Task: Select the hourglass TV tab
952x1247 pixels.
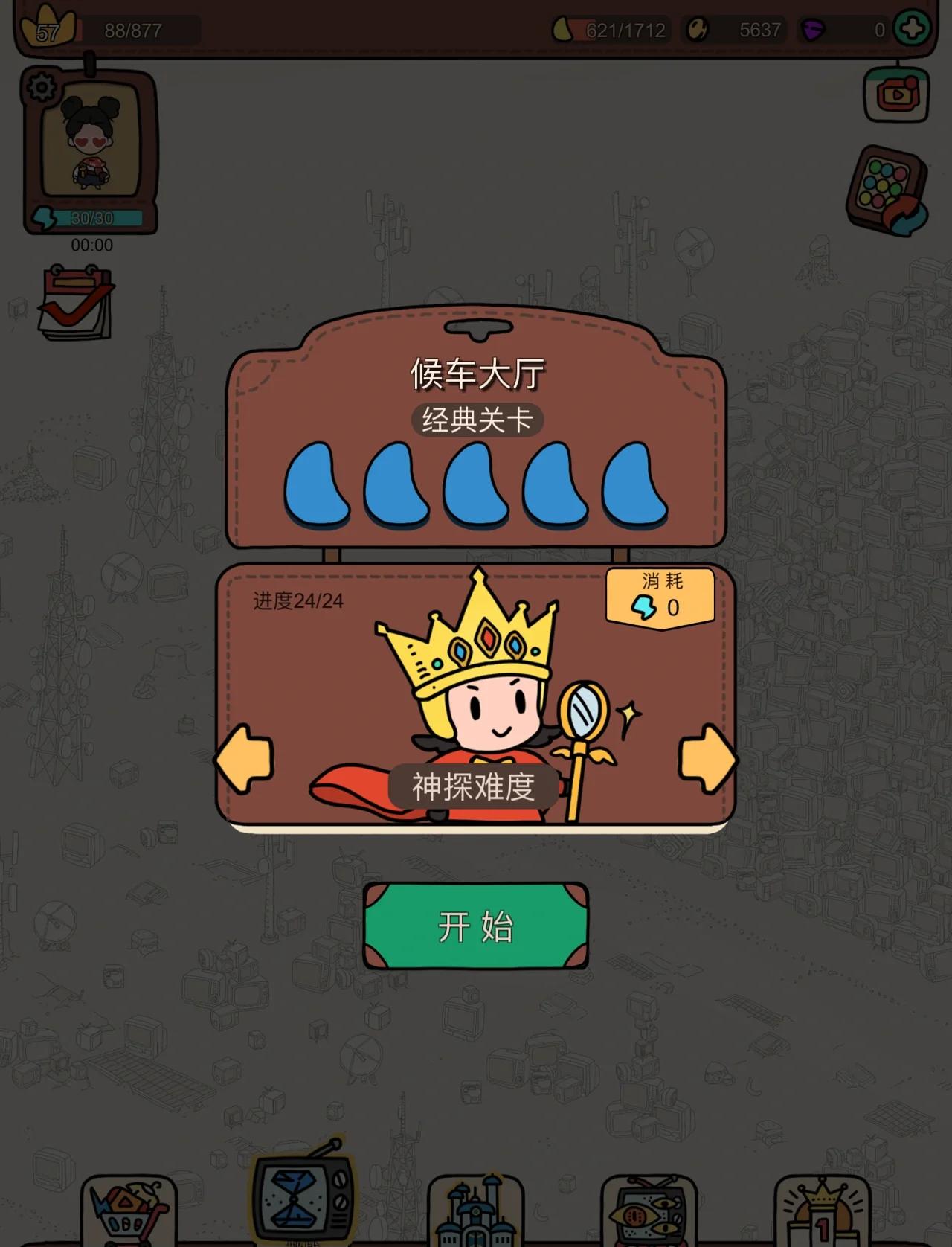Action: pyautogui.click(x=301, y=1198)
